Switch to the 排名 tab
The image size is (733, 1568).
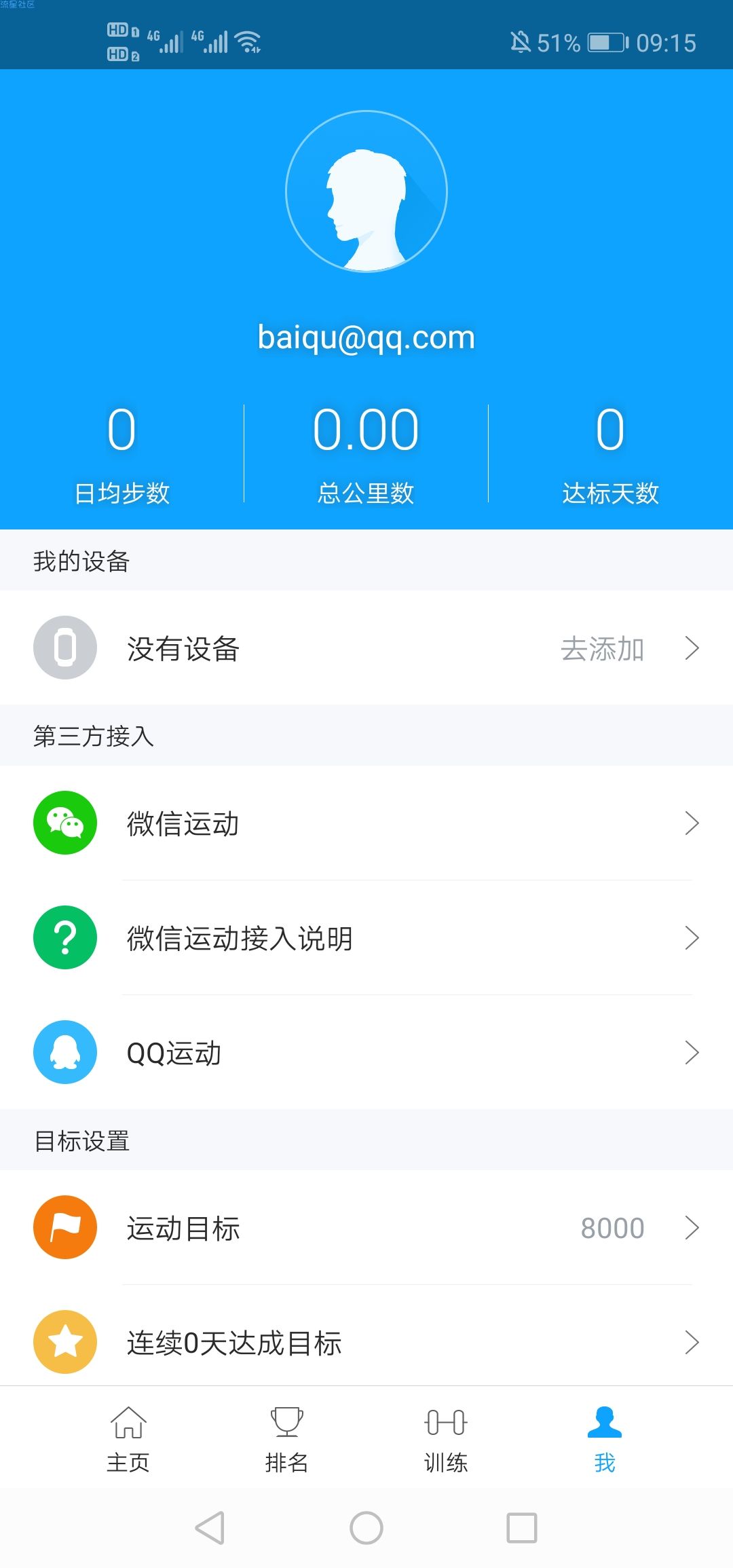(x=286, y=1439)
